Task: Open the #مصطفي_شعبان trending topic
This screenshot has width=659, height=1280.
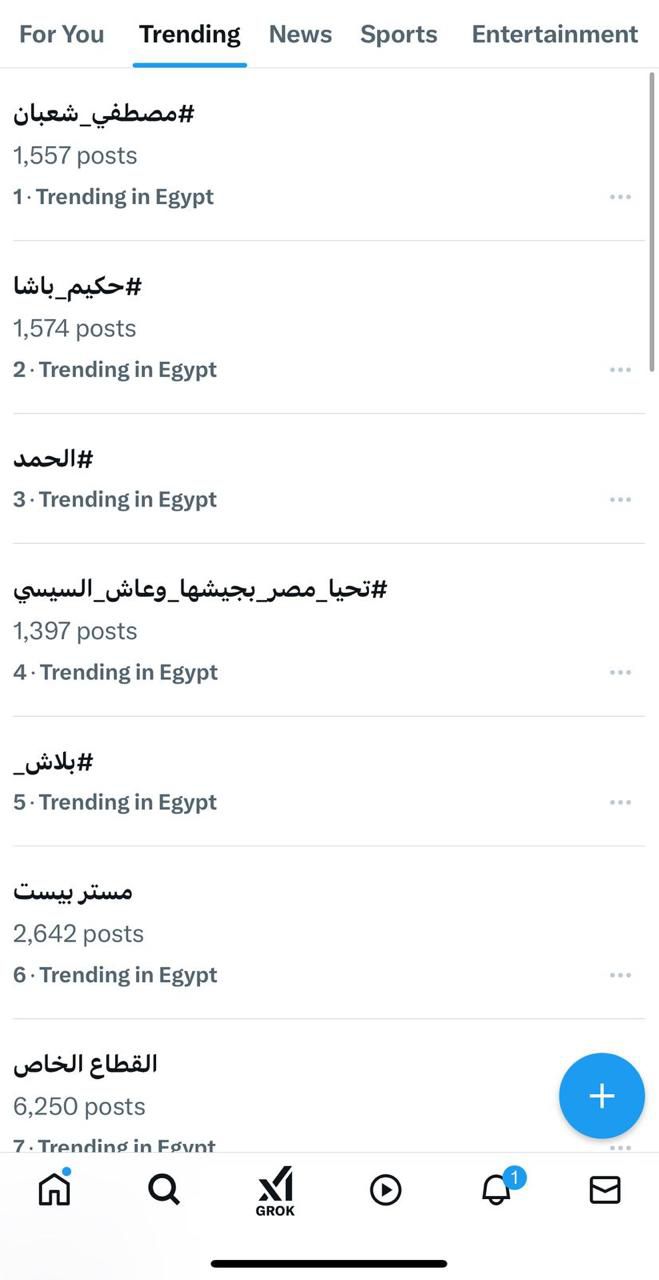Action: [x=103, y=114]
